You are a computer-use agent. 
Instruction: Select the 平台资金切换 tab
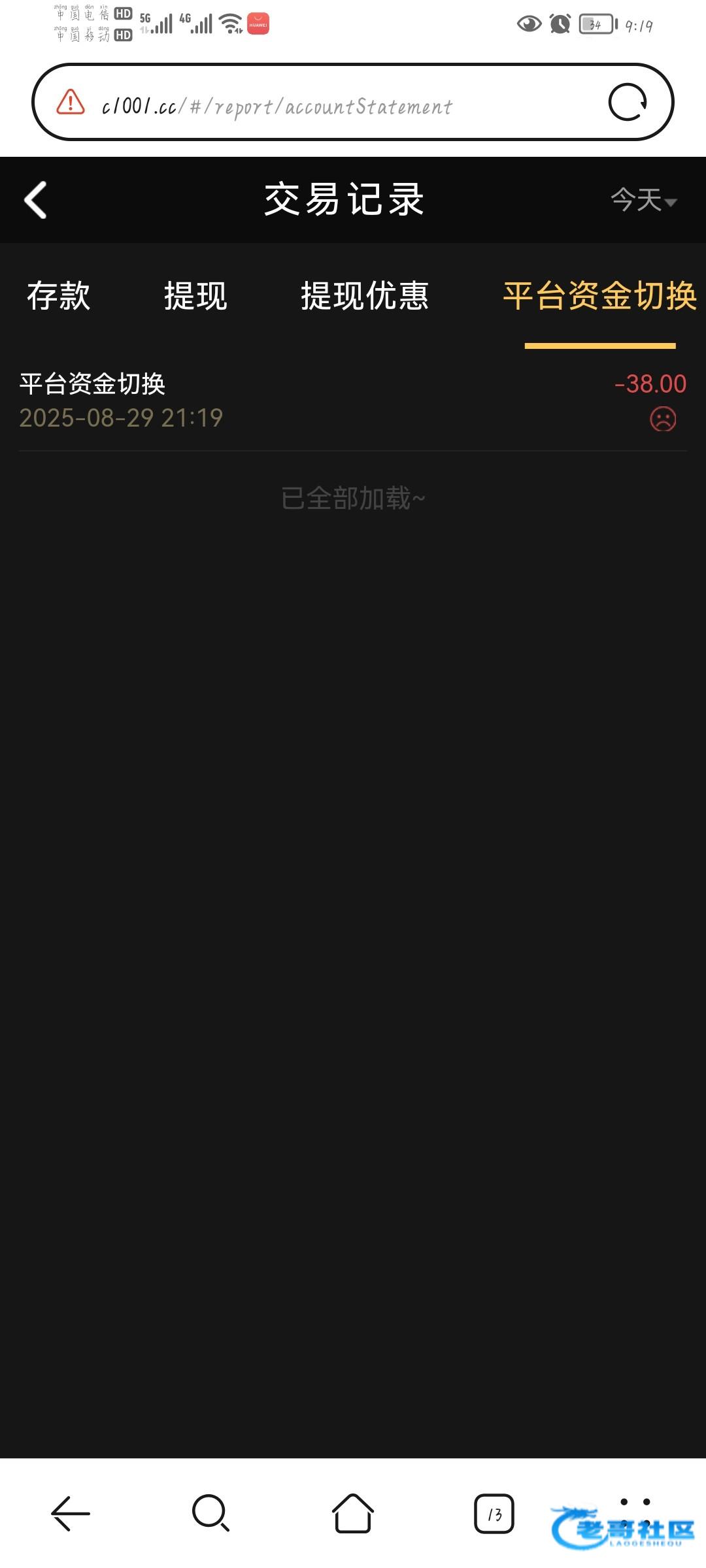(599, 296)
